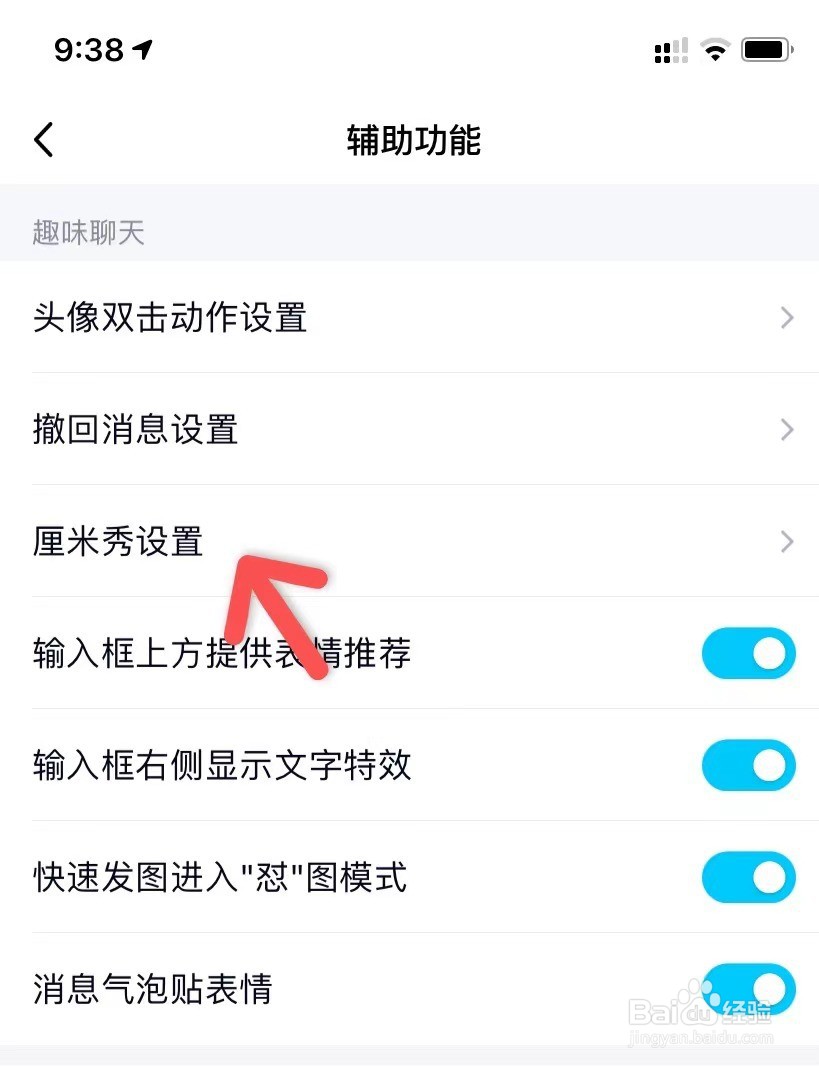Viewport: 819px width, 1066px height.
Task: Open 厘米秀设置 using its arrow
Action: coord(786,542)
